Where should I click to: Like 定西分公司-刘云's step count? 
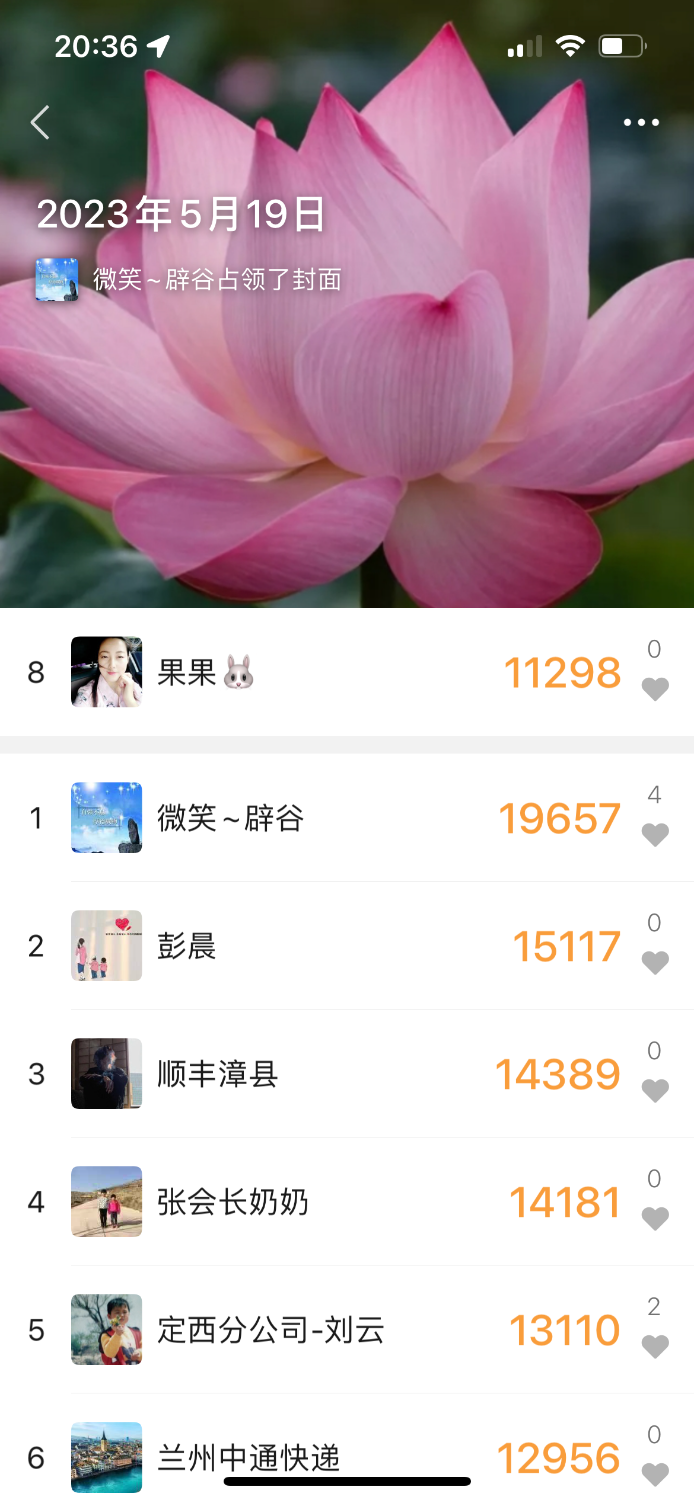tap(655, 1347)
